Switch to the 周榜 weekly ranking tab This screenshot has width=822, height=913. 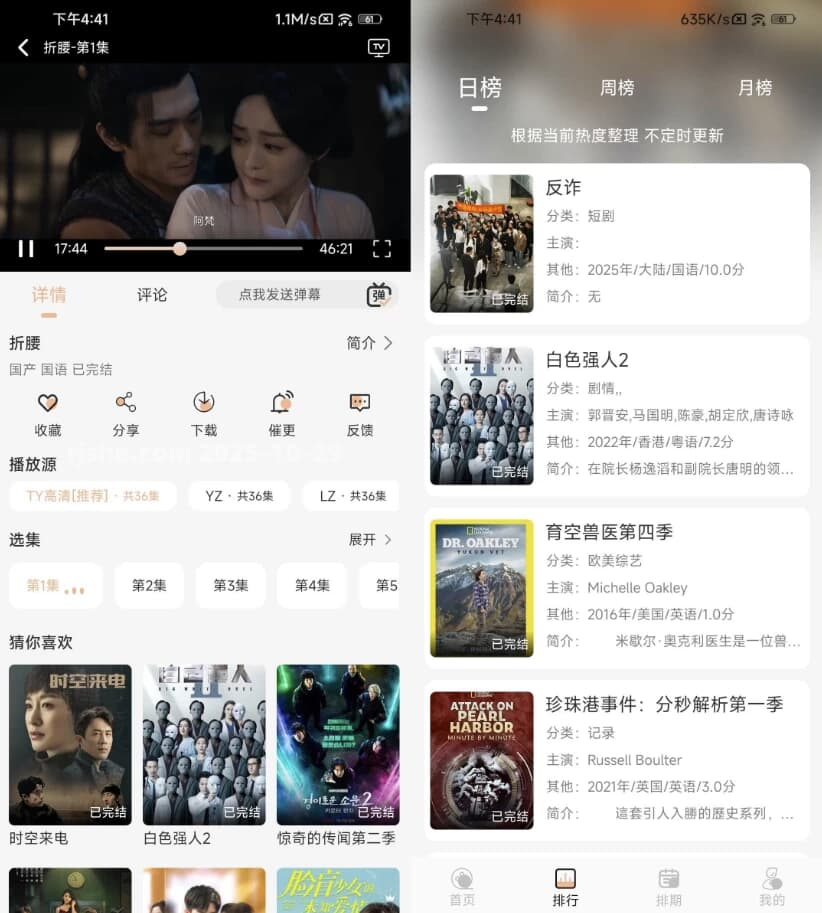click(617, 88)
